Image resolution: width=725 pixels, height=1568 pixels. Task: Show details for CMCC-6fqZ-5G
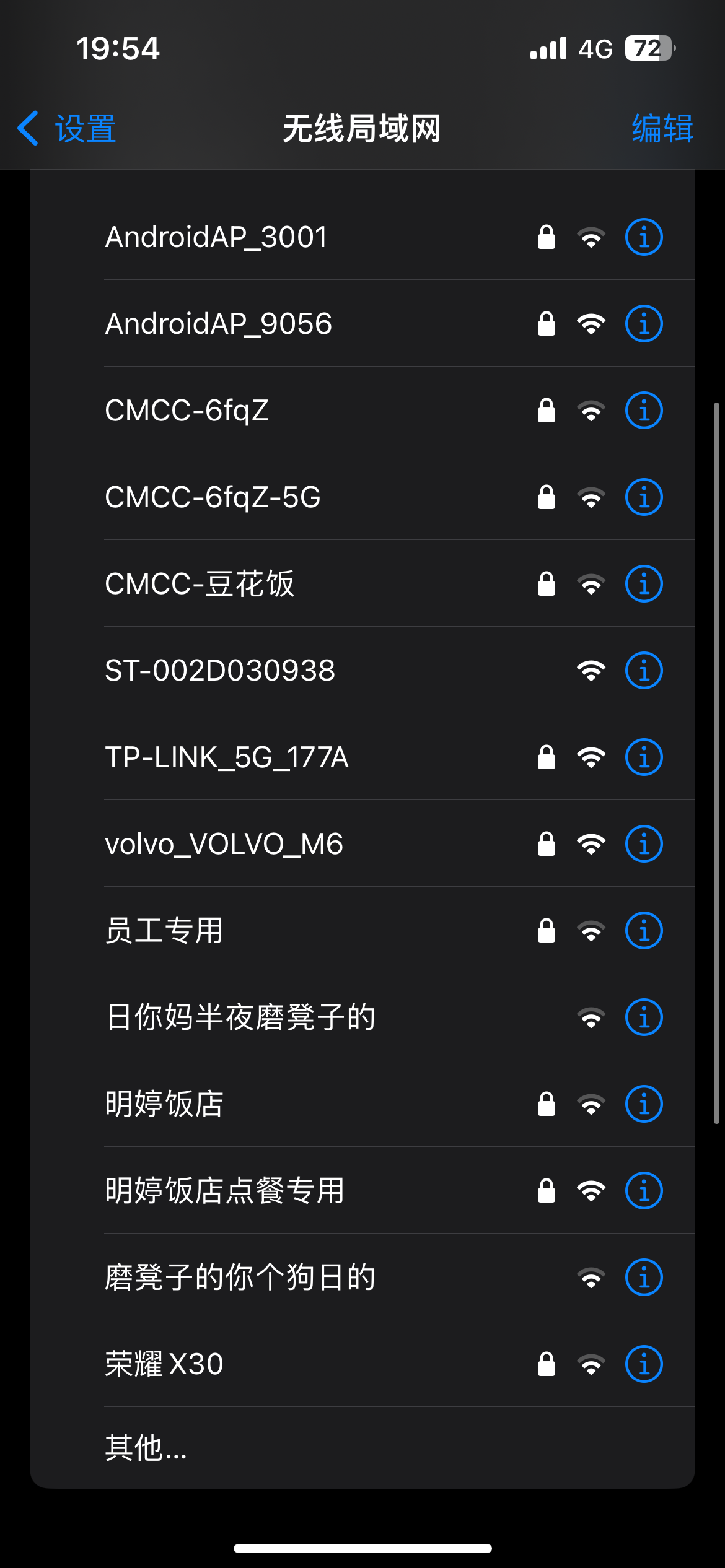(644, 497)
